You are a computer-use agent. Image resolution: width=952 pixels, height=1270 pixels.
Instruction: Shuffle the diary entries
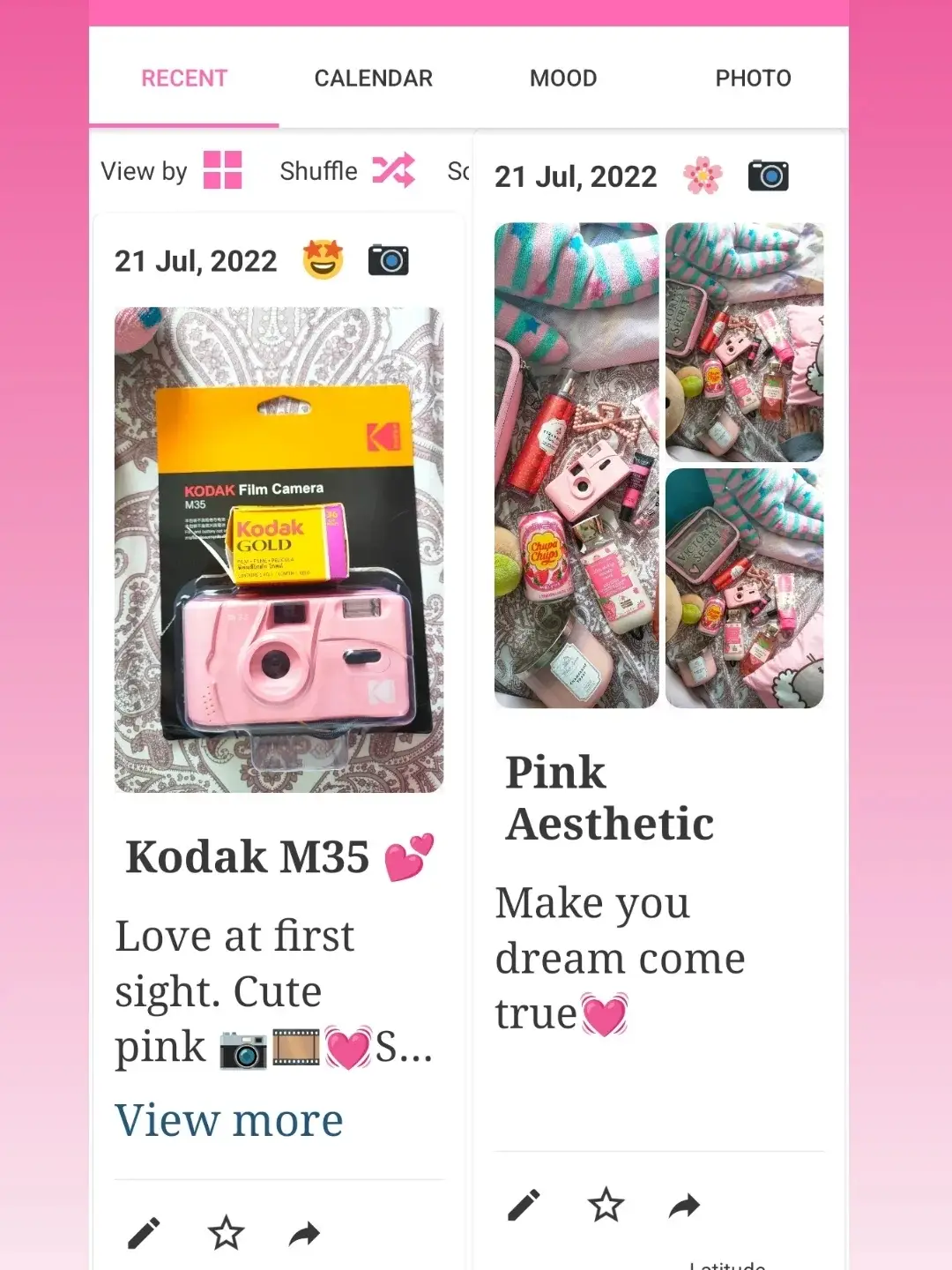[392, 170]
